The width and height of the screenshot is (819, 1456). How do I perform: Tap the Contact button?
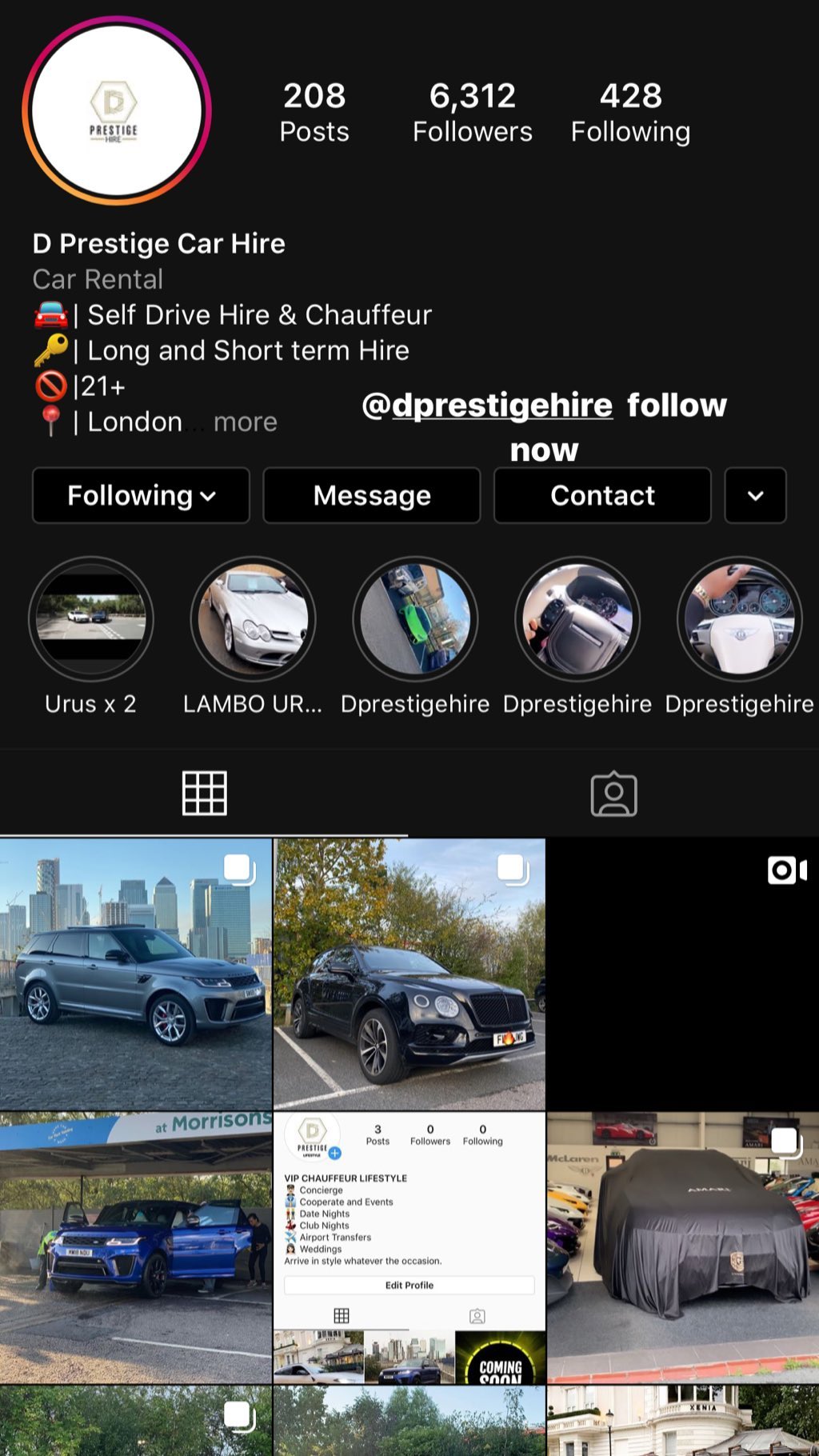(x=602, y=495)
